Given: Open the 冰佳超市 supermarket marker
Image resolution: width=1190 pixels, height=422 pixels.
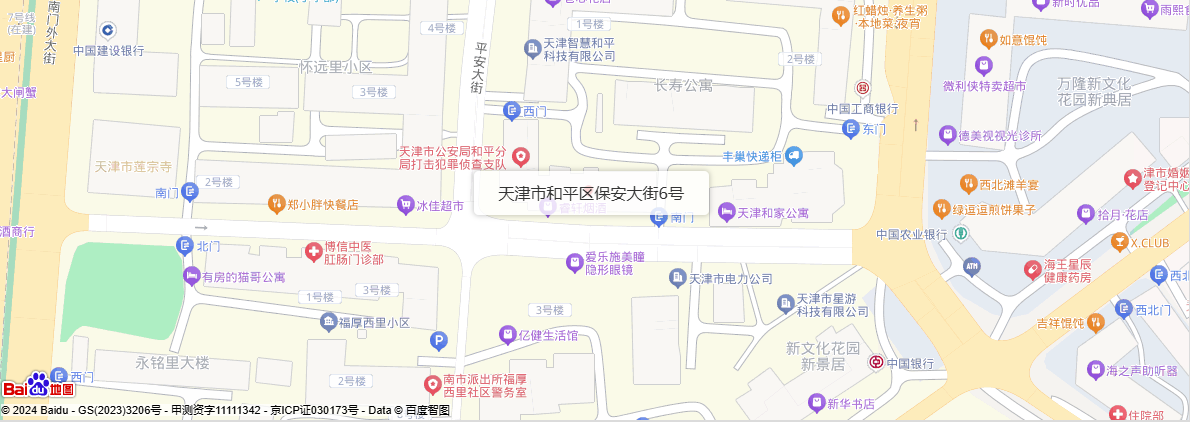Looking at the screenshot, I should [406, 205].
